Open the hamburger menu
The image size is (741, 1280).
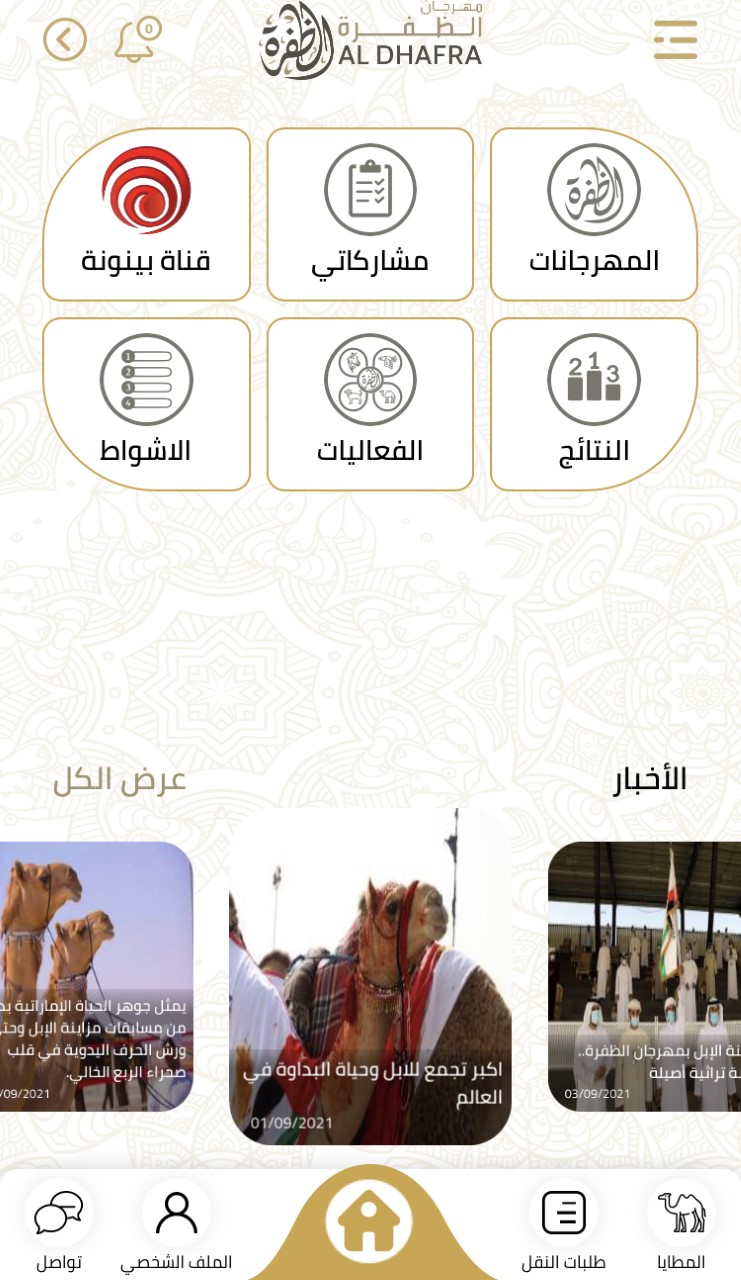[676, 40]
